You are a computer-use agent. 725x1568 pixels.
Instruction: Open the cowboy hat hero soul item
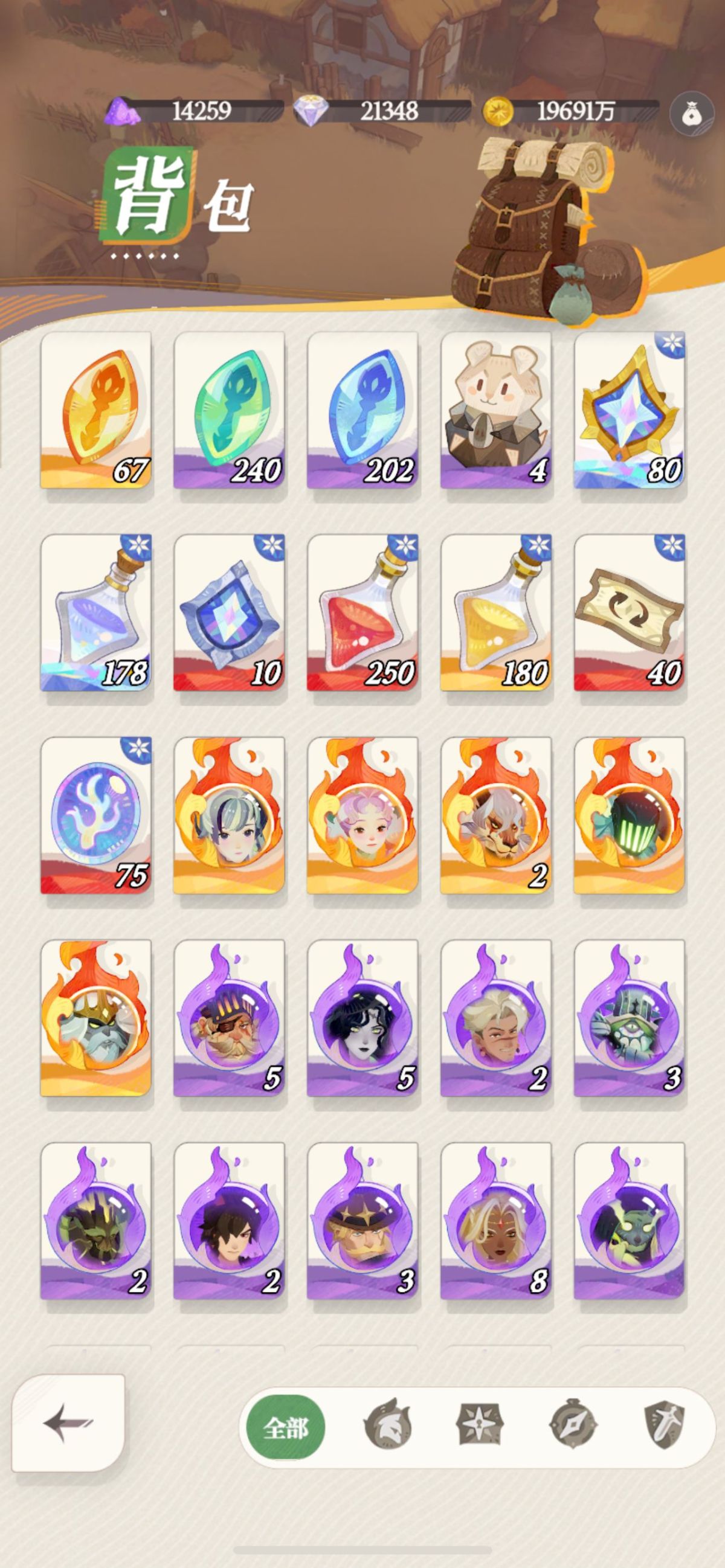tap(363, 1221)
